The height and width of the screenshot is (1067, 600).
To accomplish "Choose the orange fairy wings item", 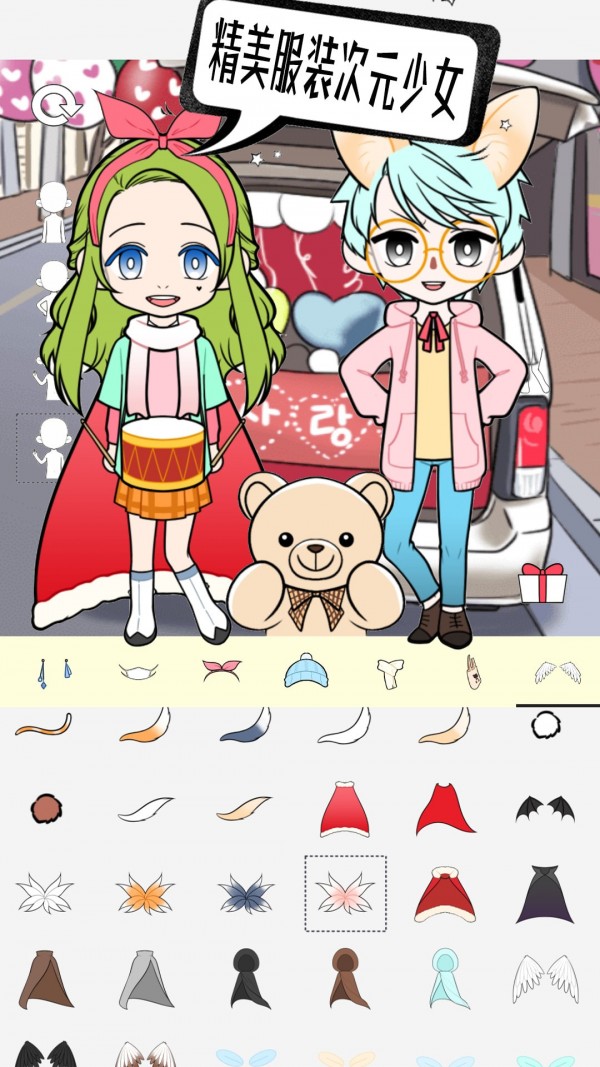I will click(x=144, y=893).
